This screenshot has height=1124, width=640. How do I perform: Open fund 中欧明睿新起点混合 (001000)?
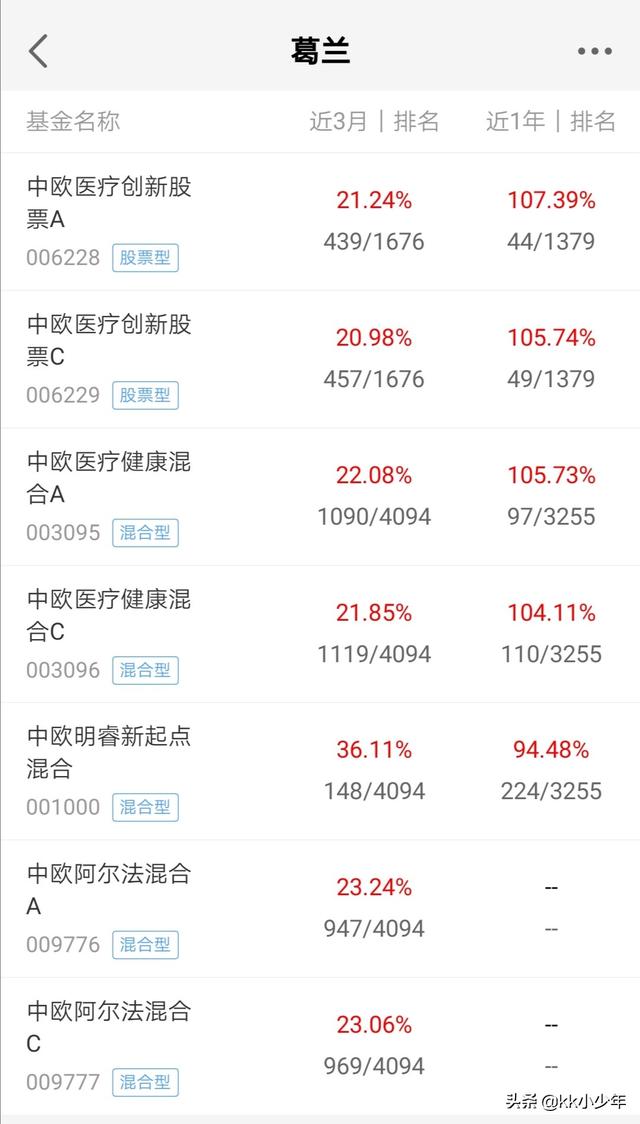[320, 771]
